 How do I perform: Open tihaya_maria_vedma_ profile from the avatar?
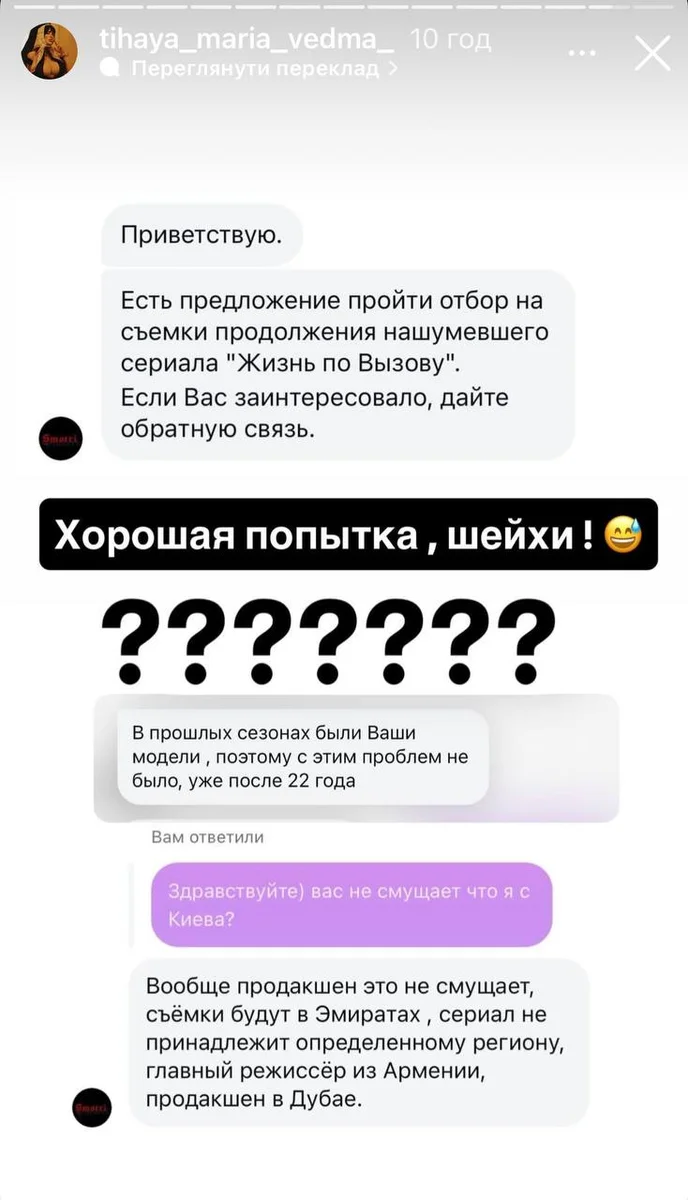[49, 52]
